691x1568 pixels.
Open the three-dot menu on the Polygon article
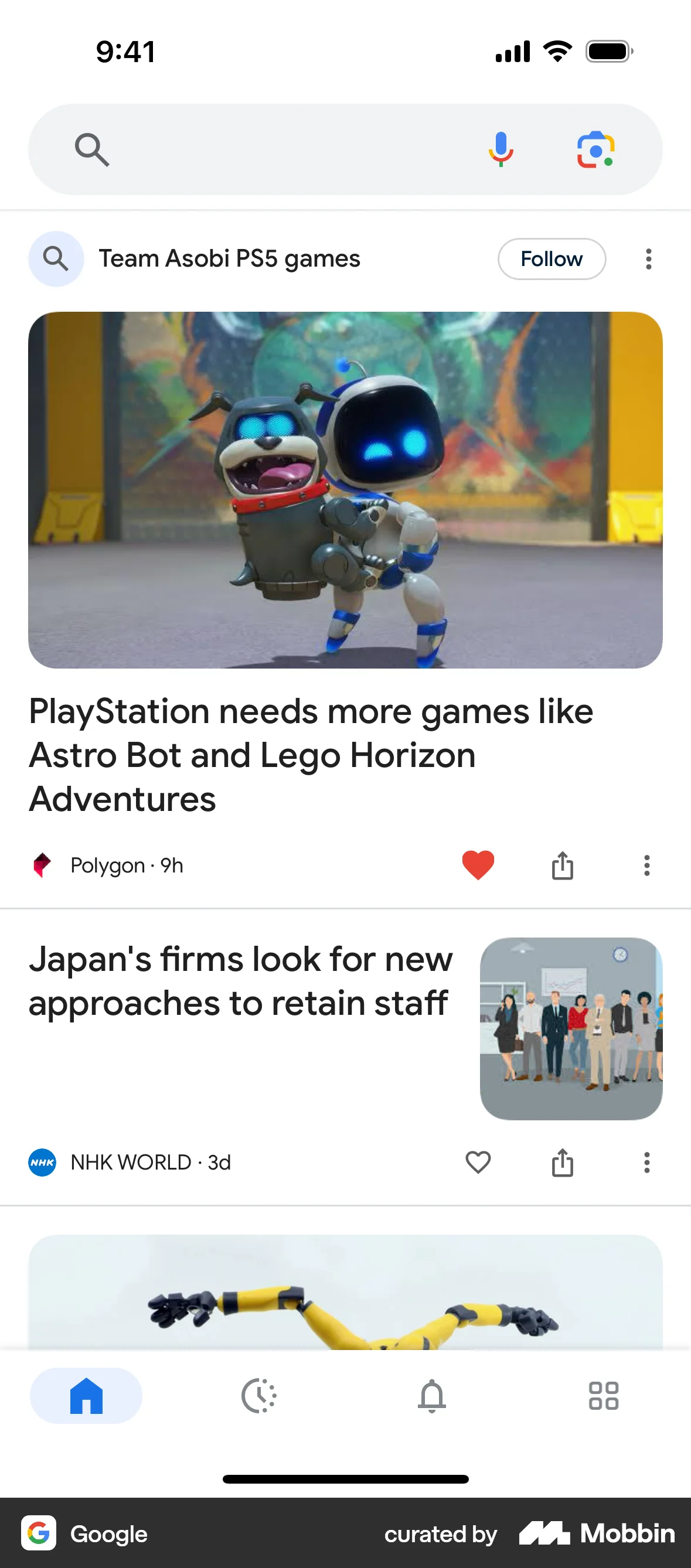tap(646, 865)
